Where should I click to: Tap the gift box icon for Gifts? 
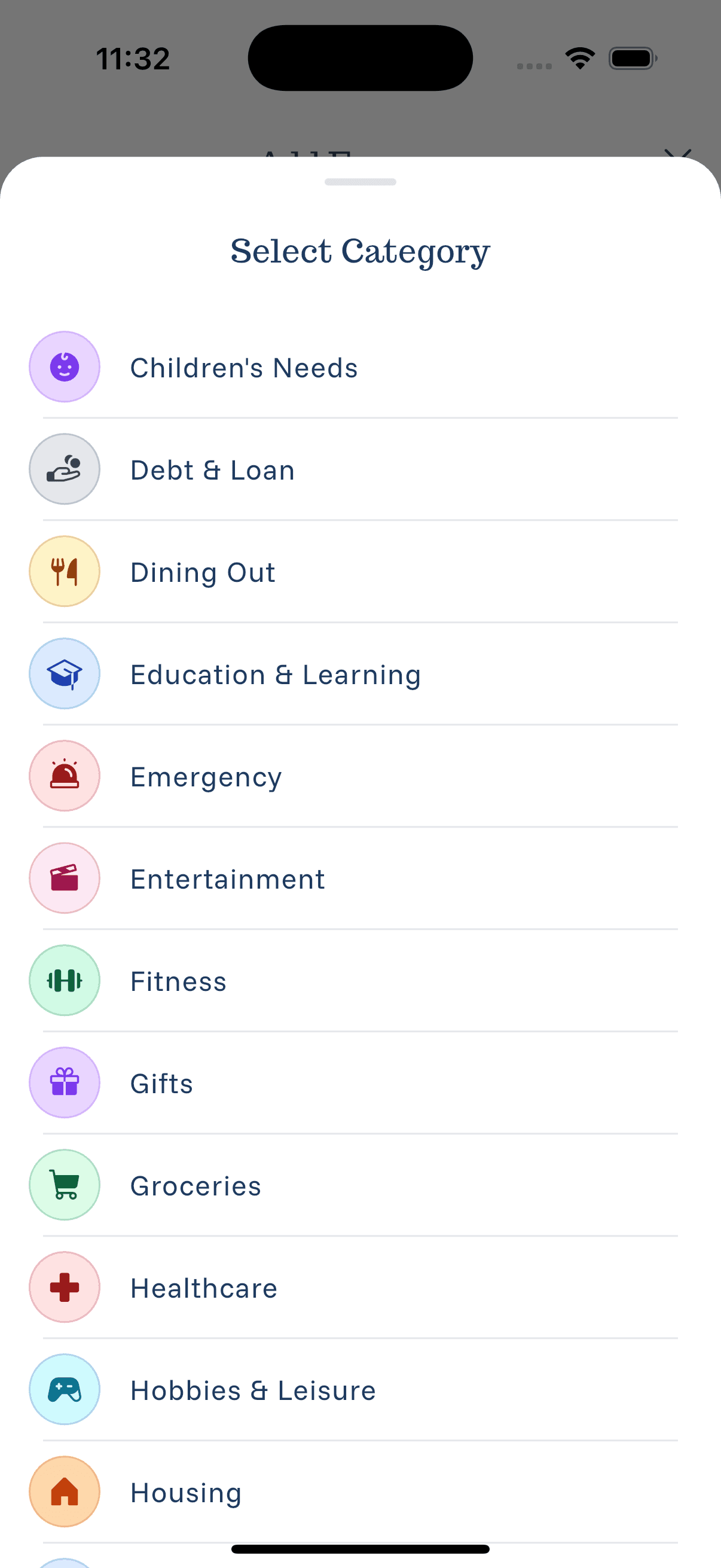65,1083
